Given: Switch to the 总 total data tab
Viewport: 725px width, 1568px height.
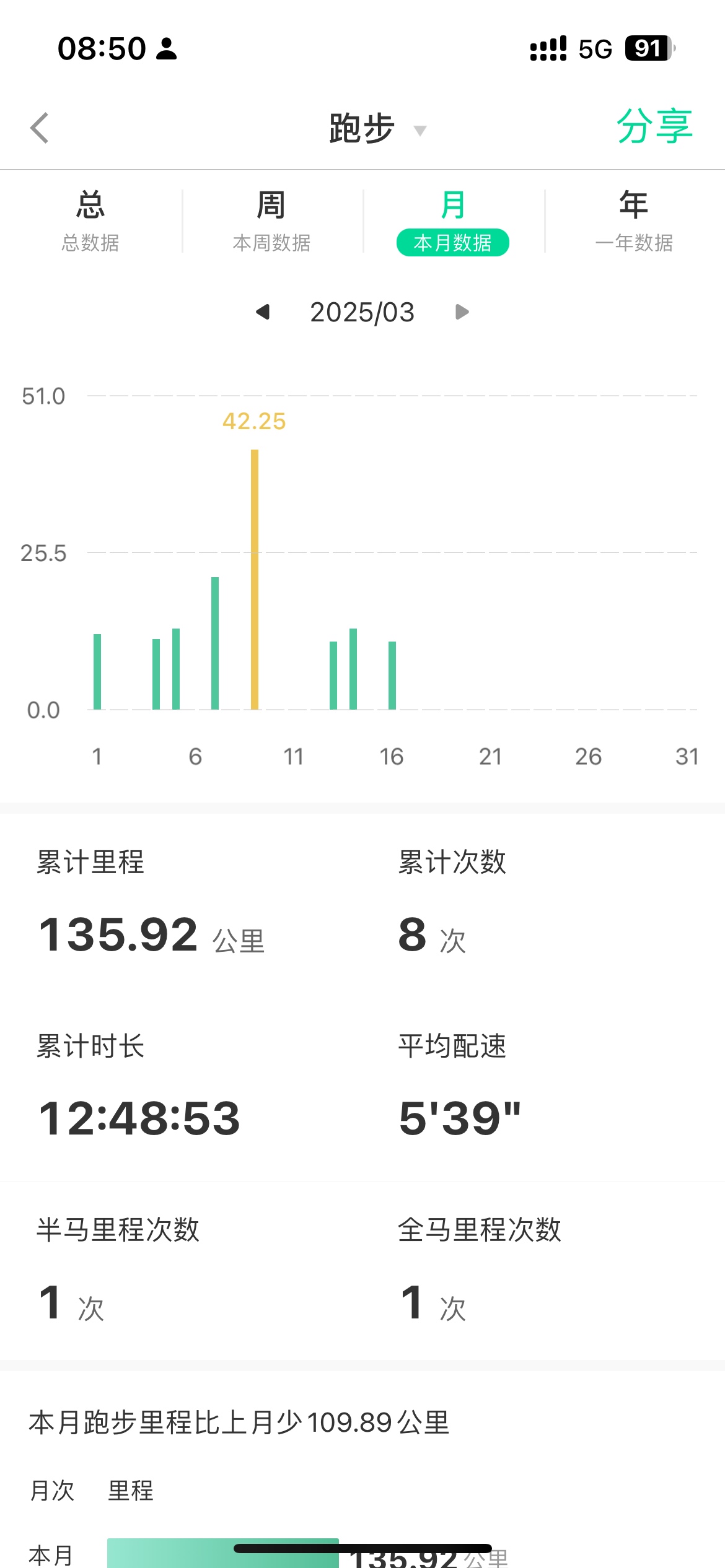Looking at the screenshot, I should 90,222.
